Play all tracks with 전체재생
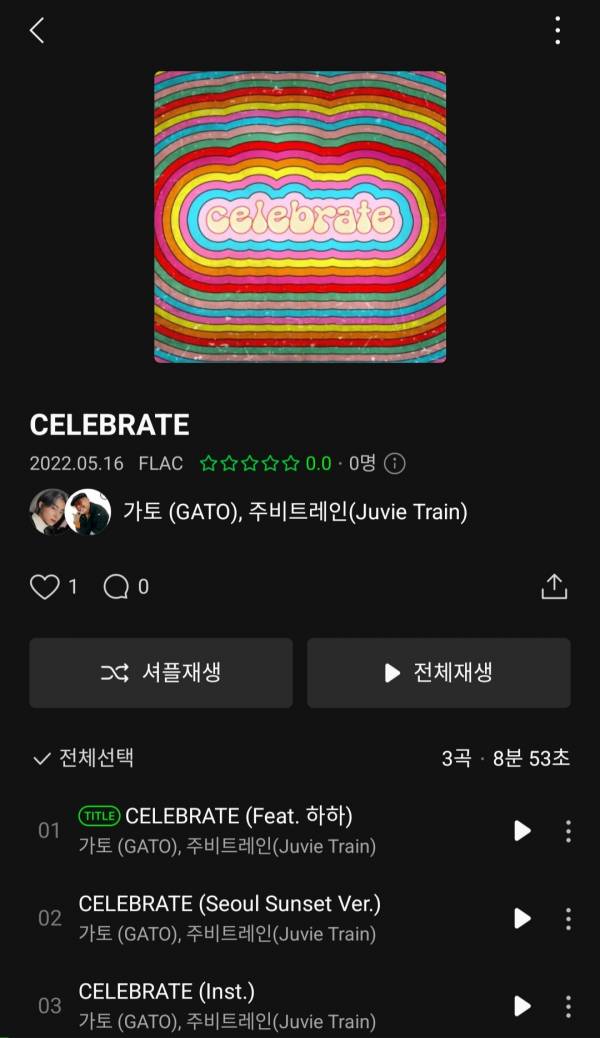Viewport: 600px width, 1038px height. pyautogui.click(x=439, y=673)
